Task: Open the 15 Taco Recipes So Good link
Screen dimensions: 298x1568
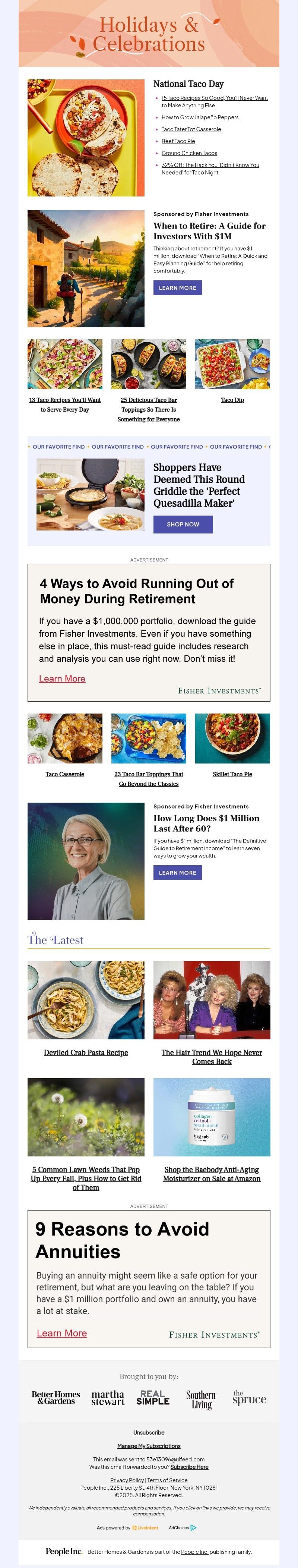Action: click(214, 98)
